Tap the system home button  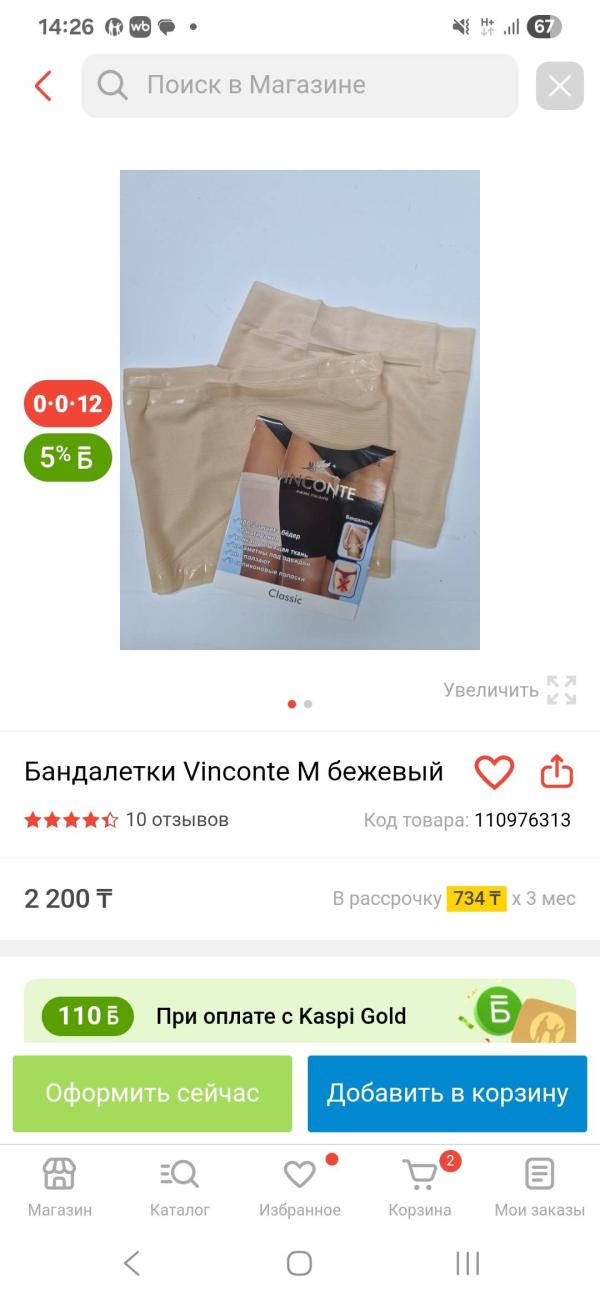click(300, 1263)
